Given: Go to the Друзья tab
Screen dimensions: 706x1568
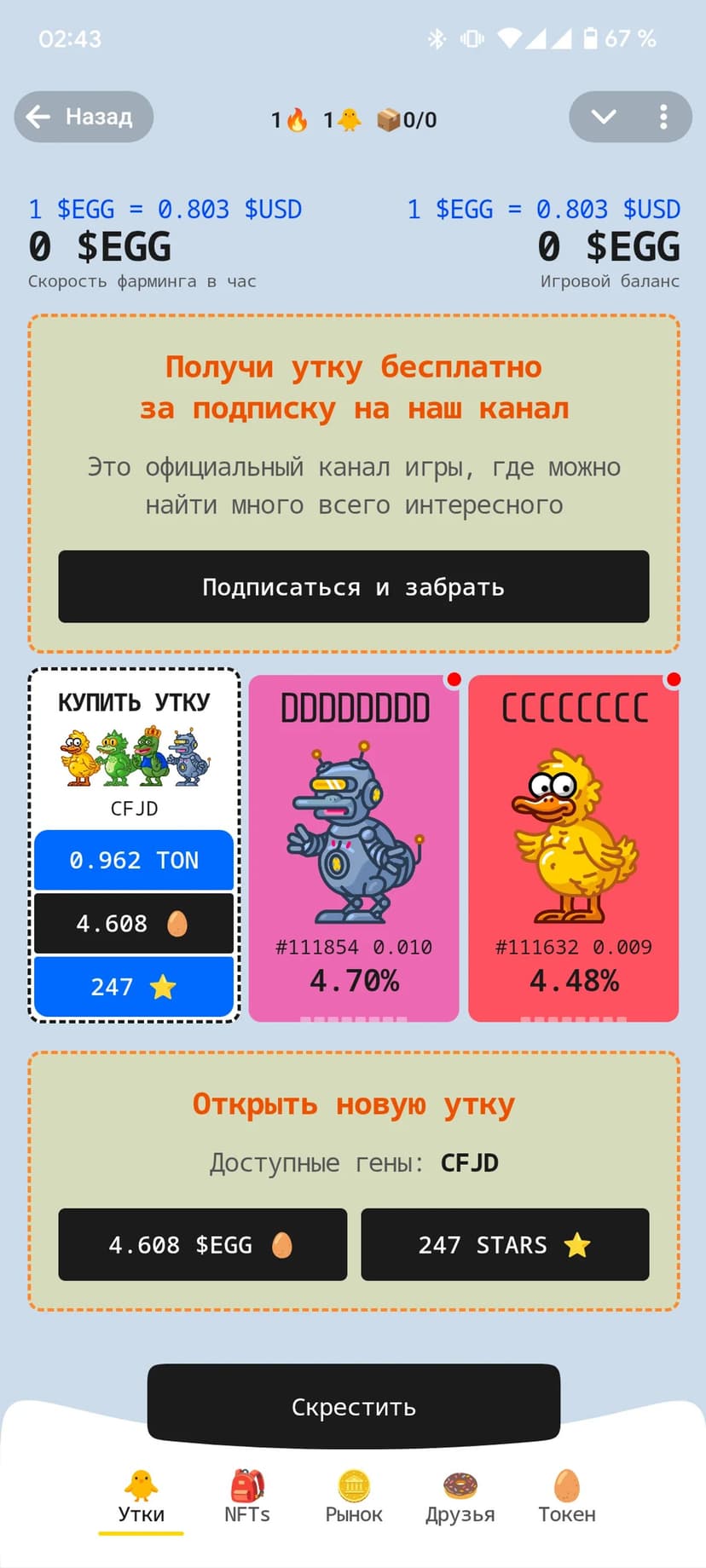Looking at the screenshot, I should 460,1498.
